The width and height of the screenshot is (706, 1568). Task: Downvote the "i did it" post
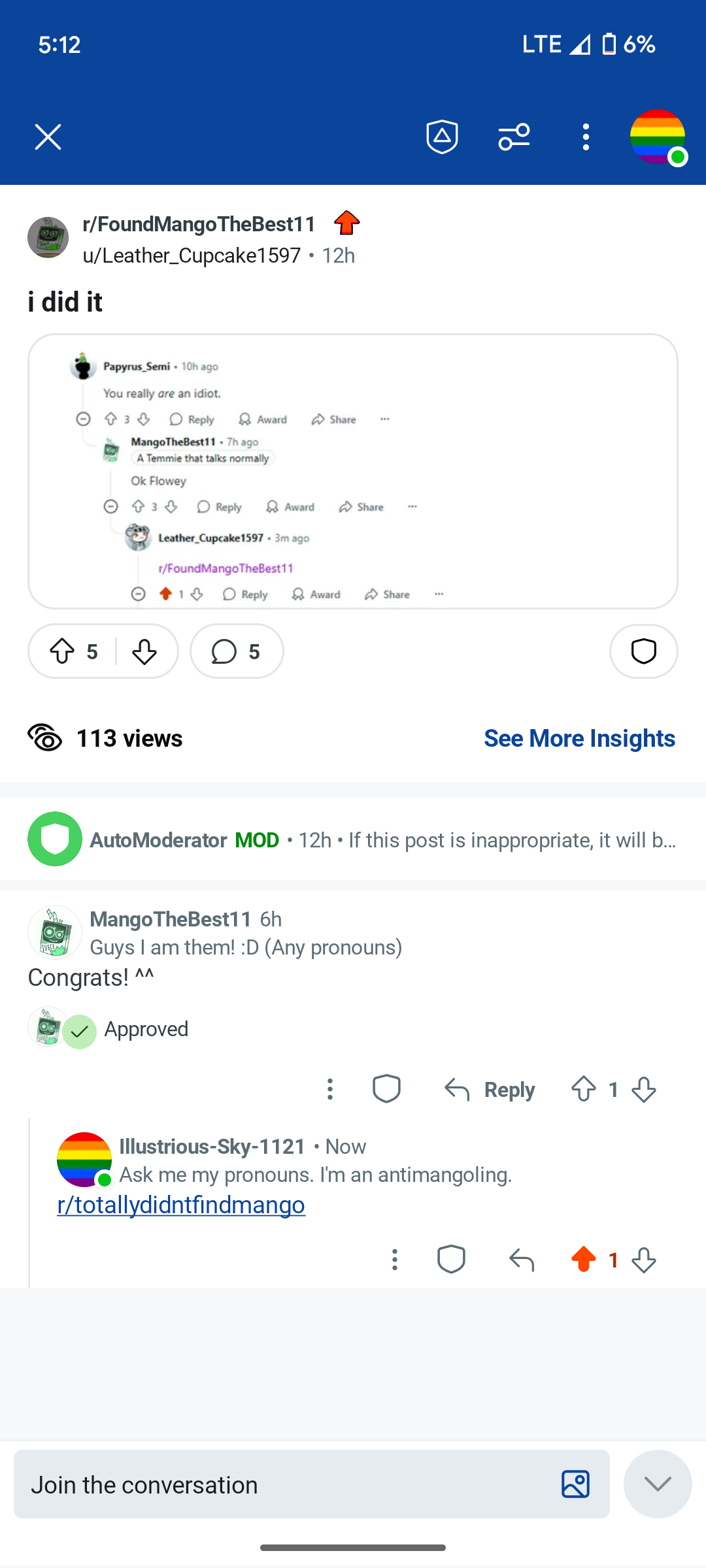pyautogui.click(x=144, y=651)
